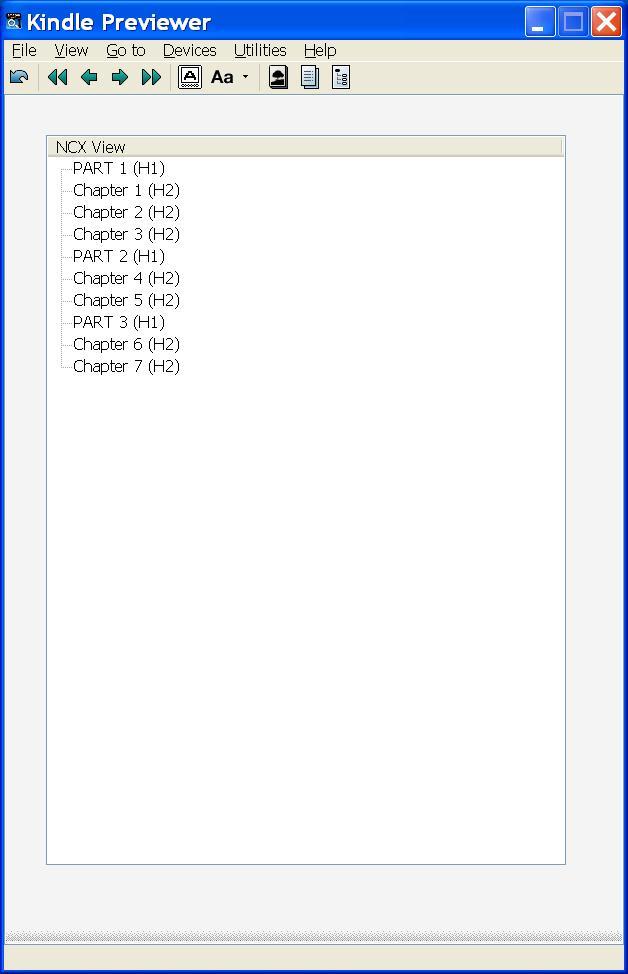Open the Help menu
The height and width of the screenshot is (974, 628).
pos(320,50)
